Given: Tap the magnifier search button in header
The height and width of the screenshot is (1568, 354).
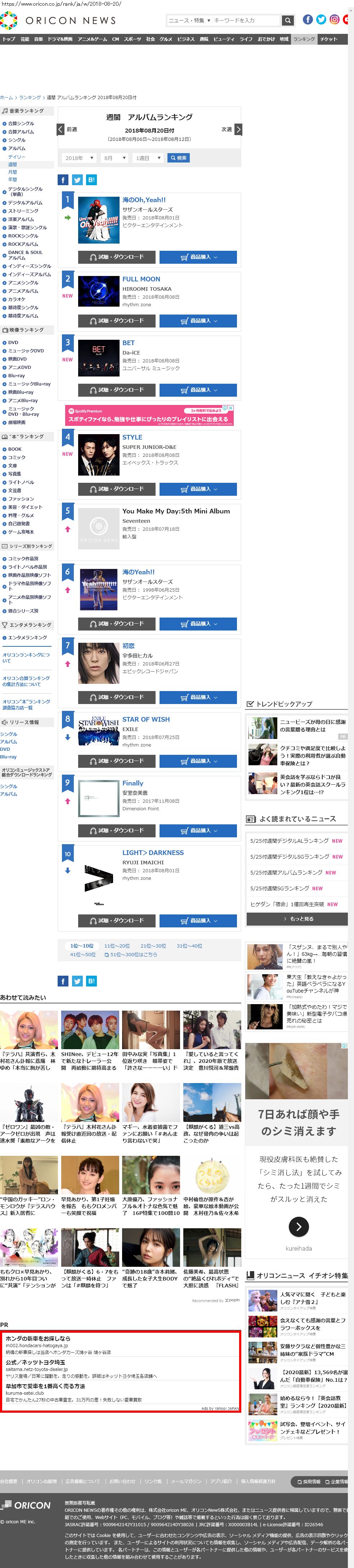Looking at the screenshot, I should [x=288, y=21].
